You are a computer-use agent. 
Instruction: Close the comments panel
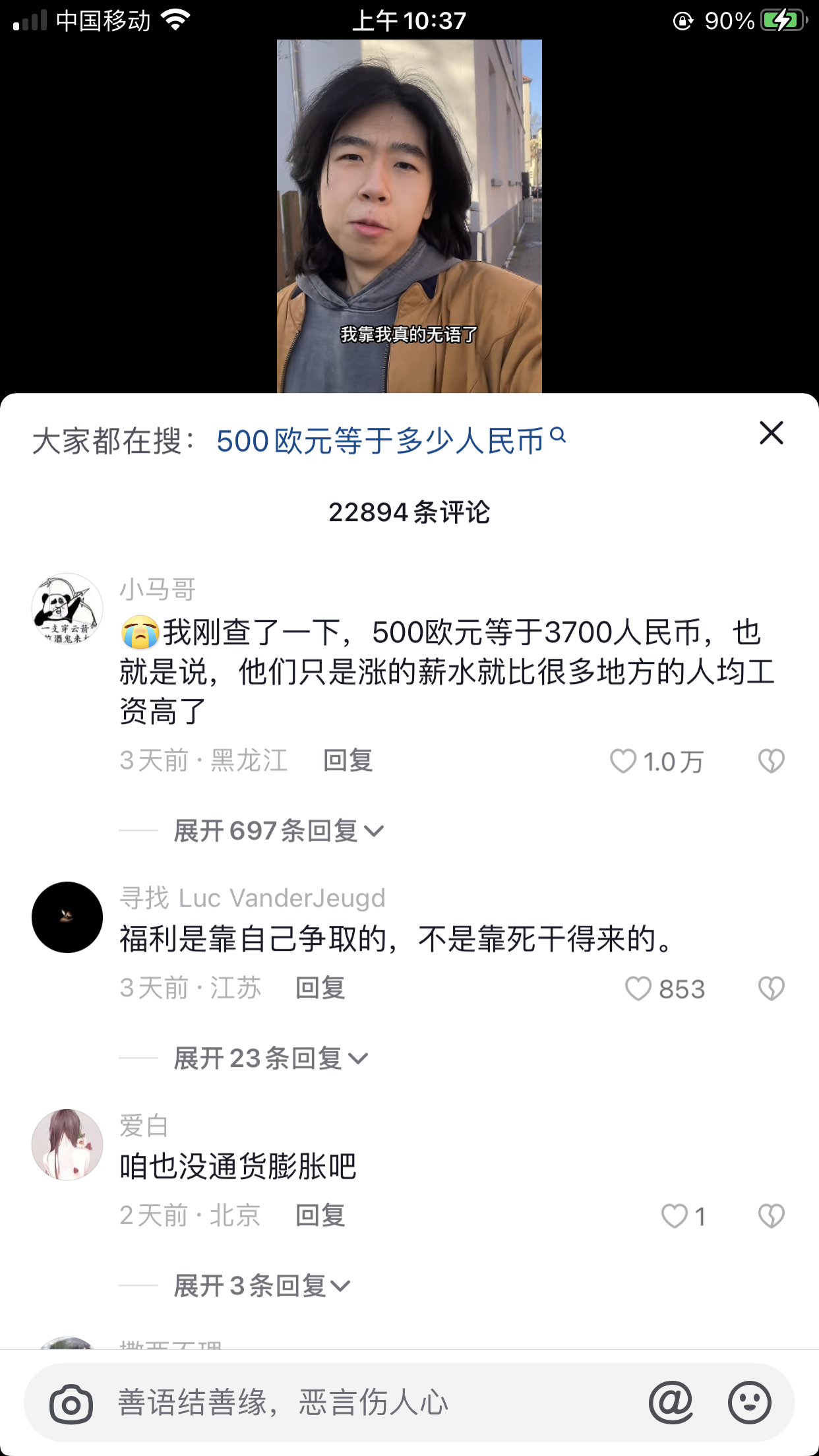[x=771, y=433]
